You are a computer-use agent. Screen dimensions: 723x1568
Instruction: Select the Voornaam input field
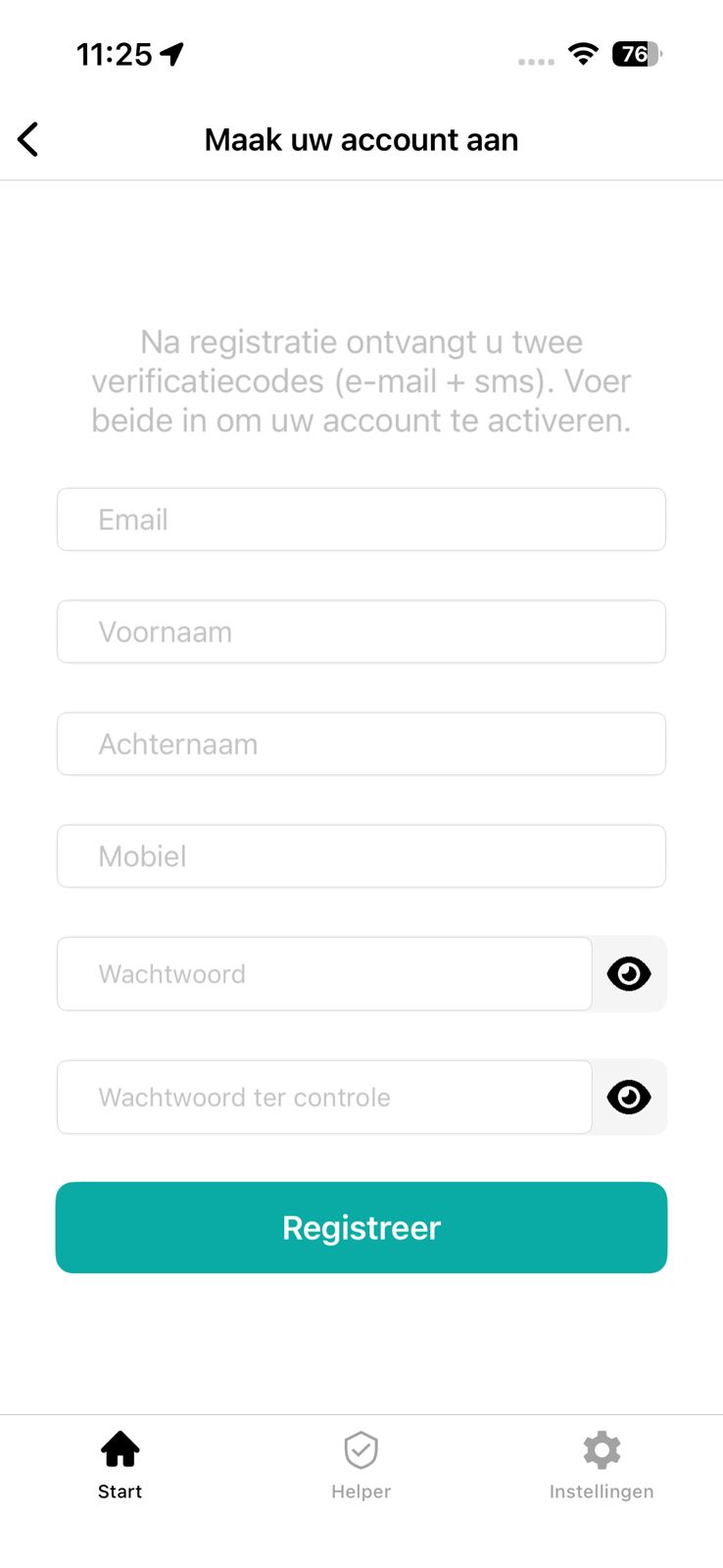tap(361, 631)
